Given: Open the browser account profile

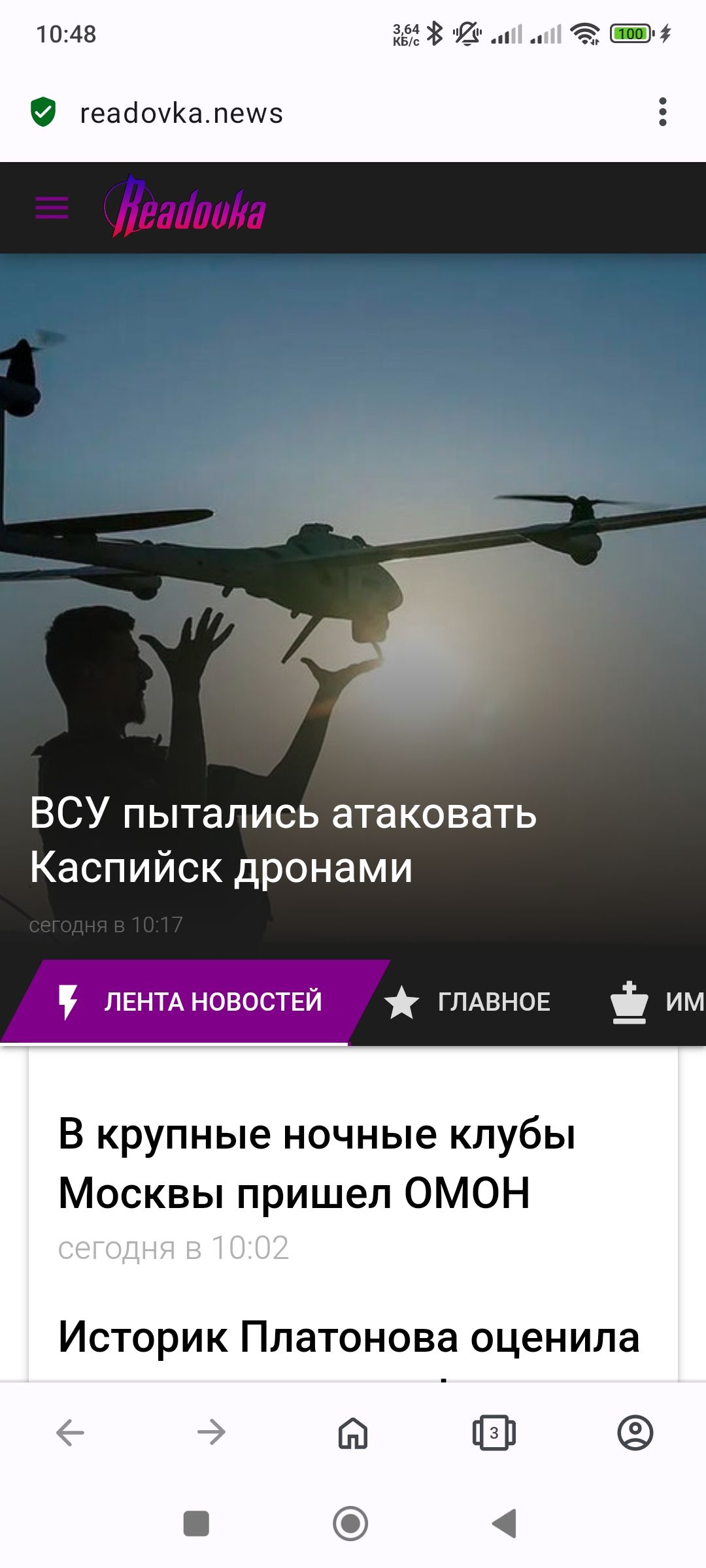Looking at the screenshot, I should tap(635, 1433).
